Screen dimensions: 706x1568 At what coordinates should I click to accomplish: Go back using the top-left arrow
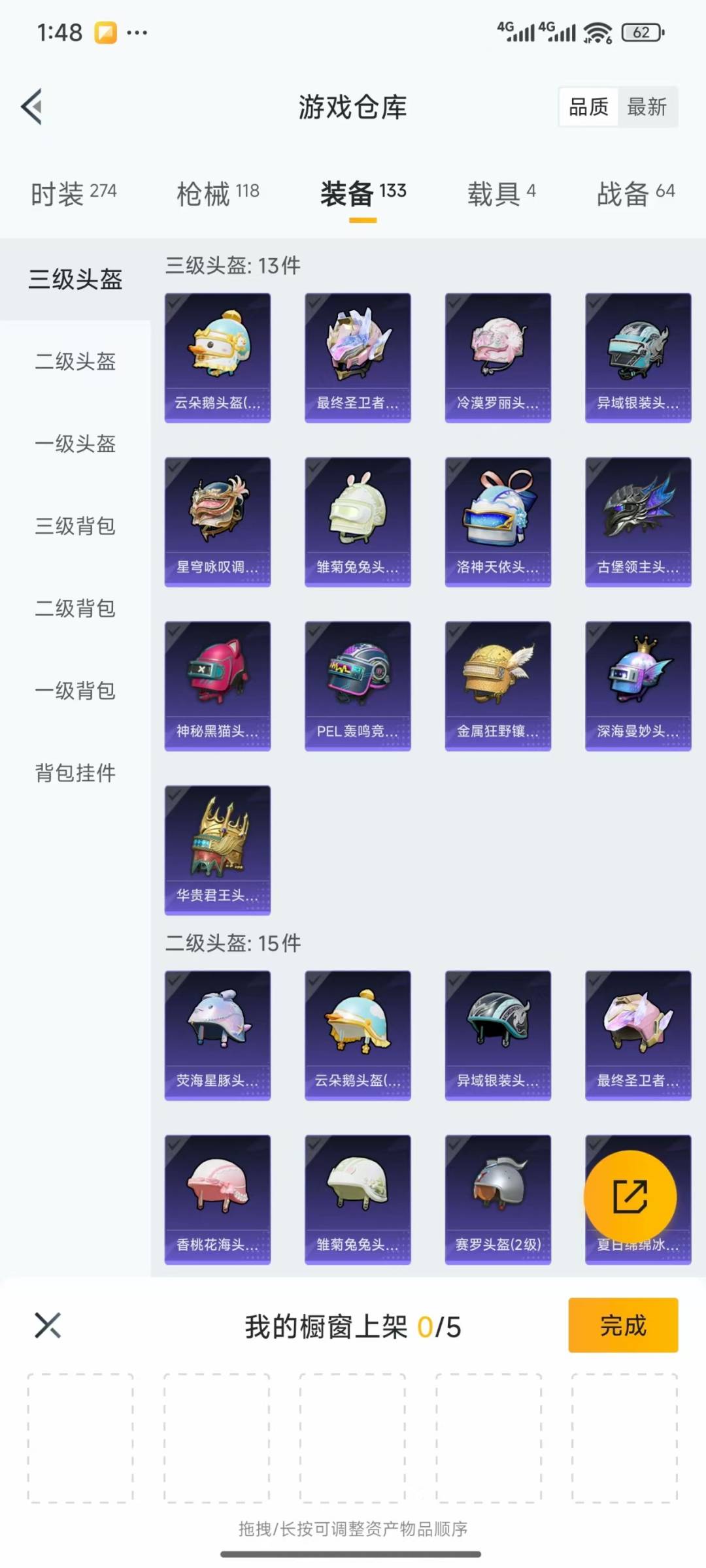coord(32,106)
